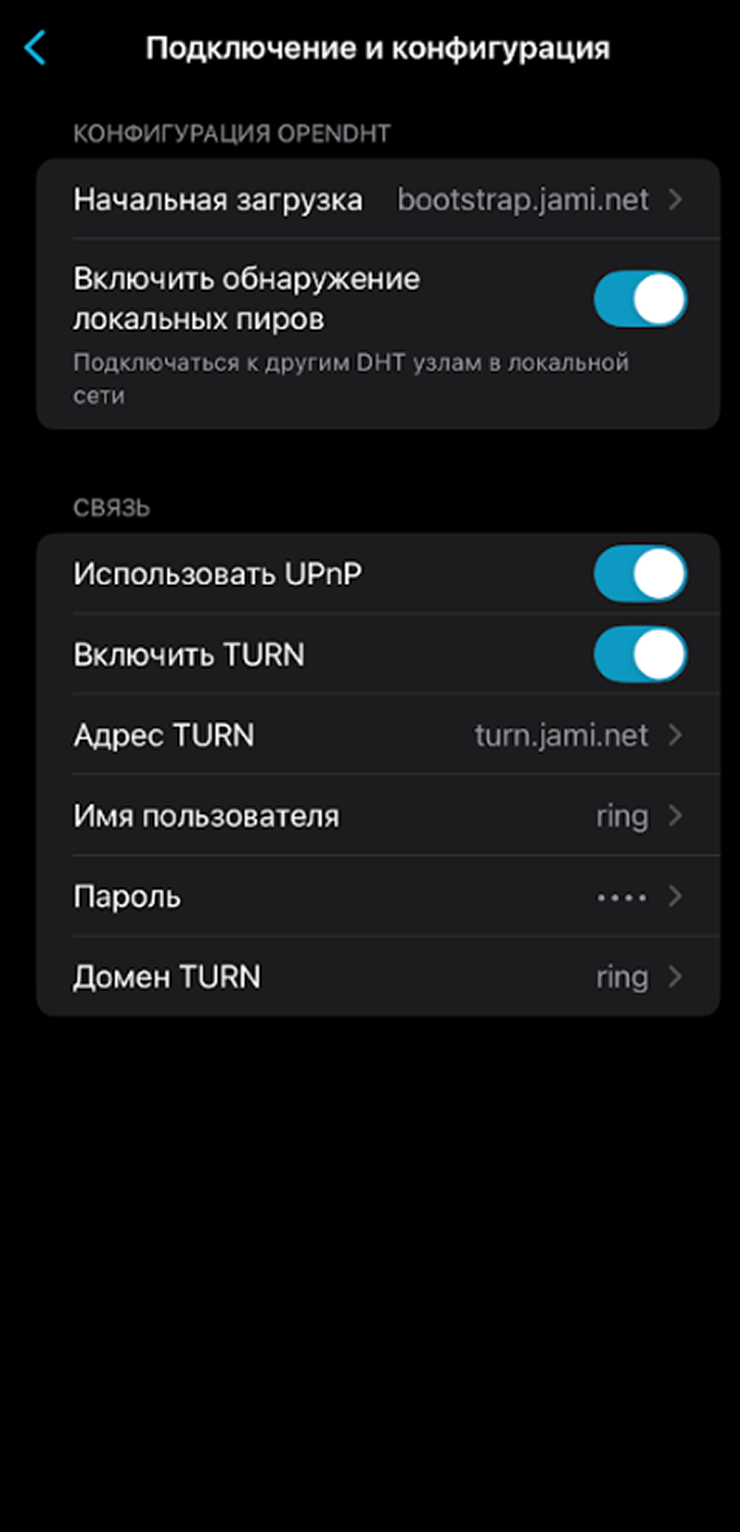Go back using the top arrow
This screenshot has width=740, height=1532.
pyautogui.click(x=36, y=48)
